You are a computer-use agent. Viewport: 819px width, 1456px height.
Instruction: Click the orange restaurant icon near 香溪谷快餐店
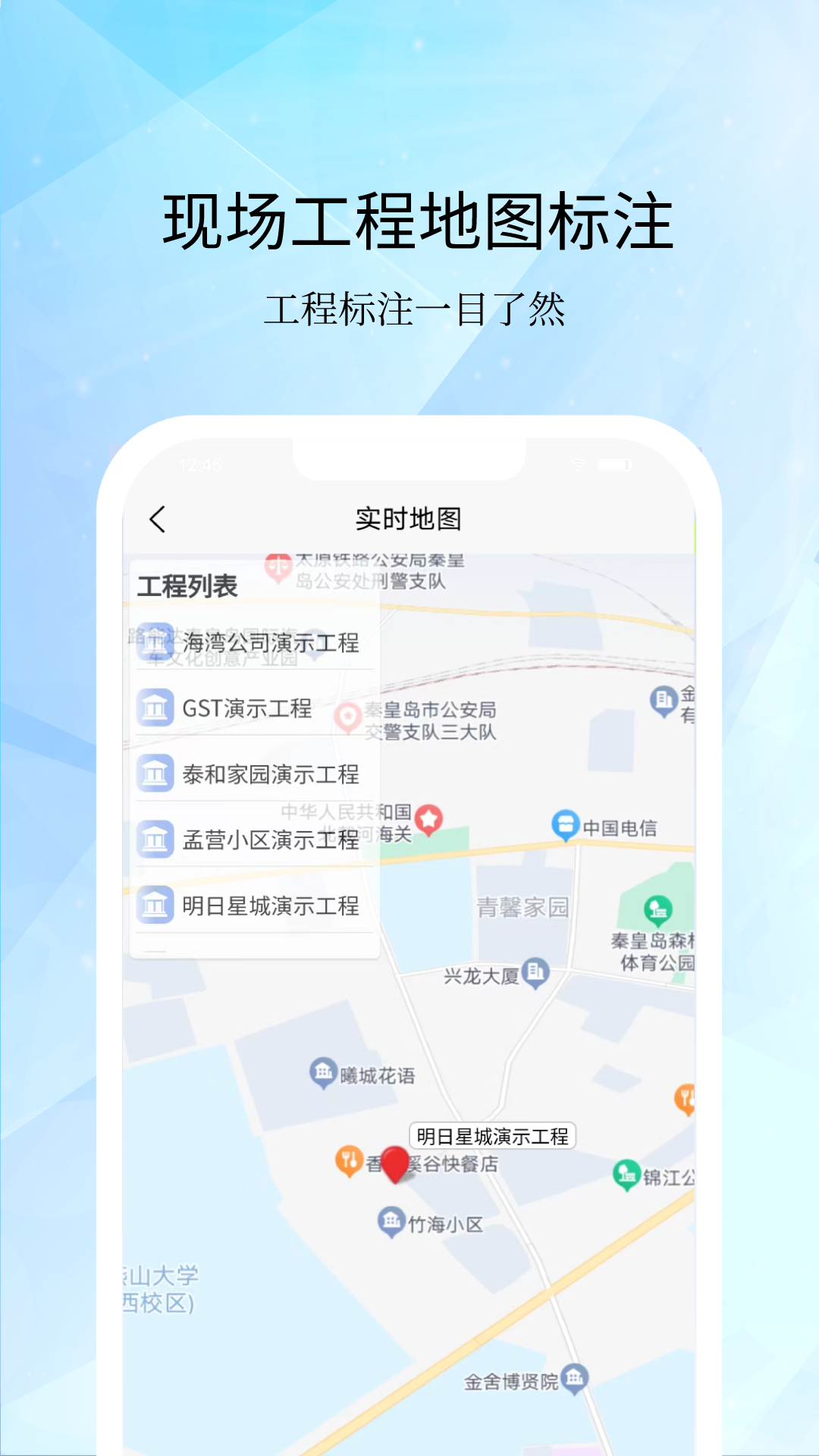350,1158
